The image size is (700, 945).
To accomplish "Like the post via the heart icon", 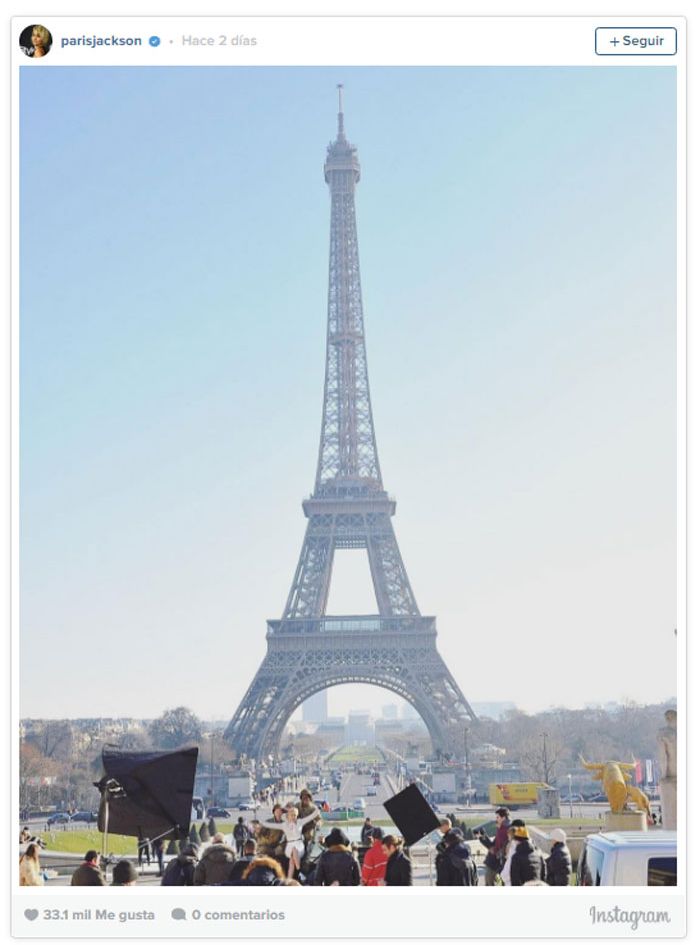I will point(31,914).
